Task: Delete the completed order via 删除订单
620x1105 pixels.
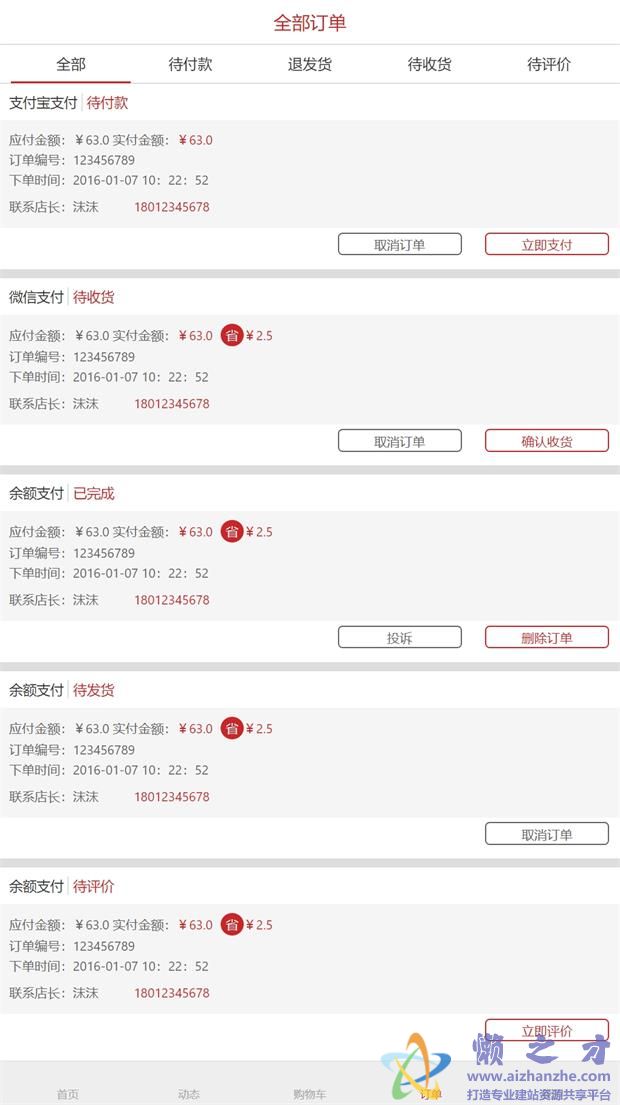Action: pos(546,637)
